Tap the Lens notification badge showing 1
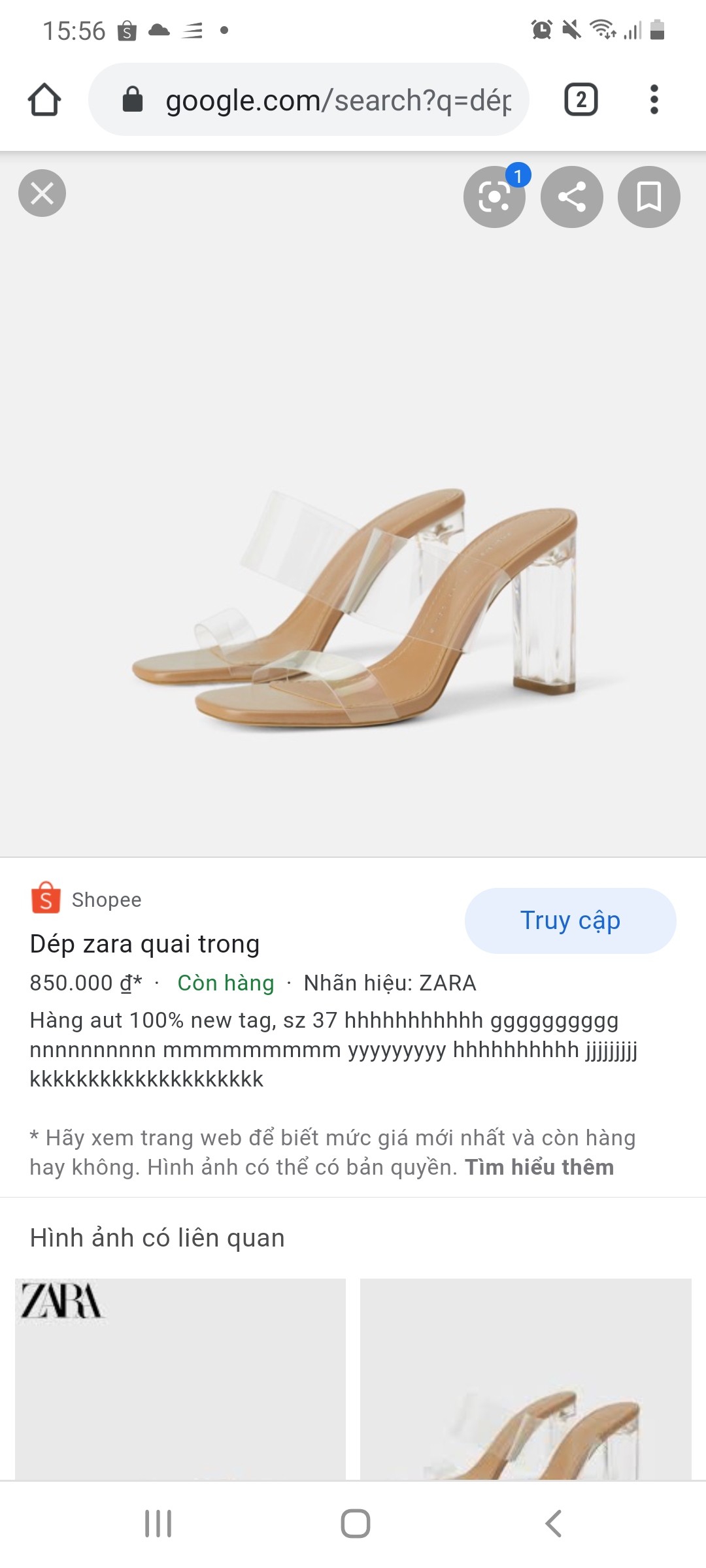Screen dimensions: 706x1568 tap(518, 174)
